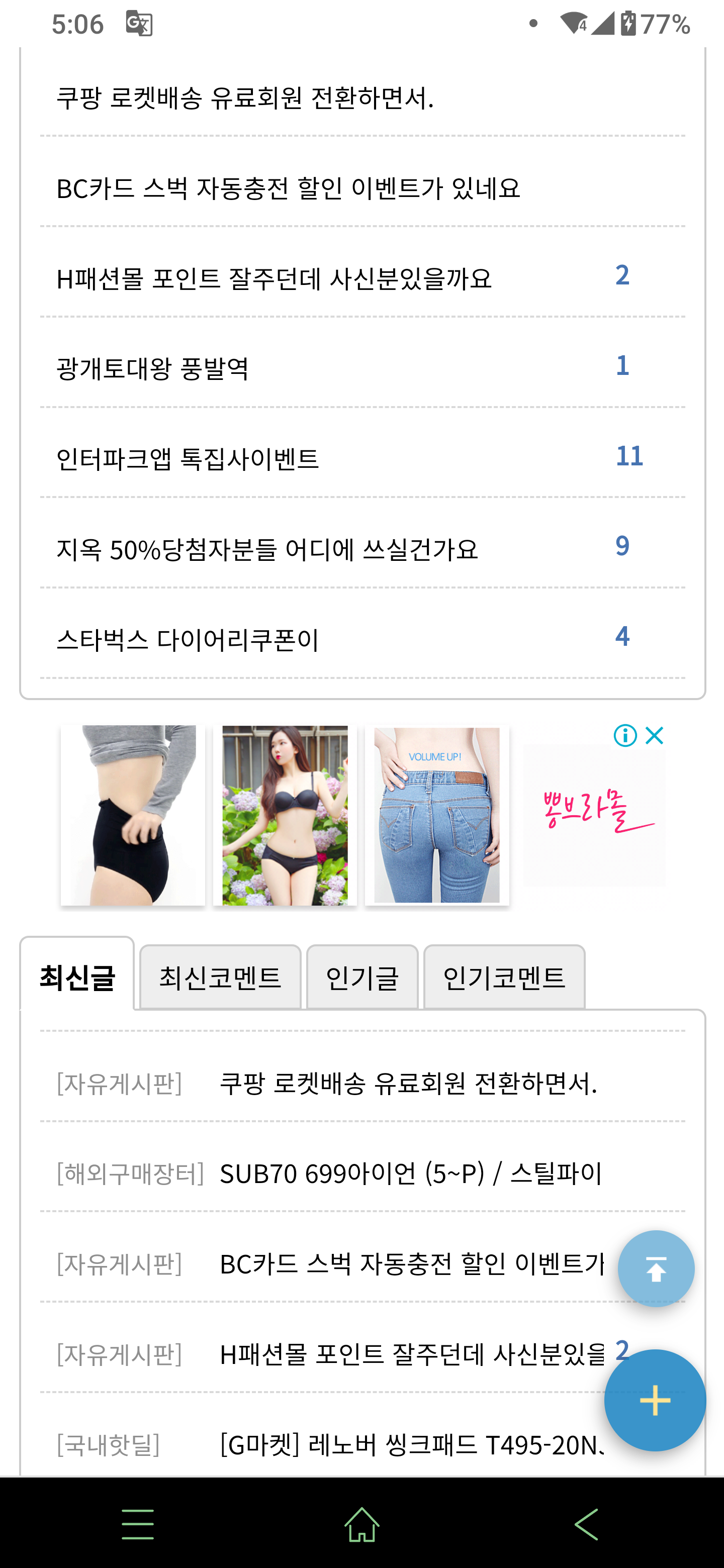Open the ad info icon
Image resolution: width=724 pixels, height=1568 pixels.
tap(625, 736)
